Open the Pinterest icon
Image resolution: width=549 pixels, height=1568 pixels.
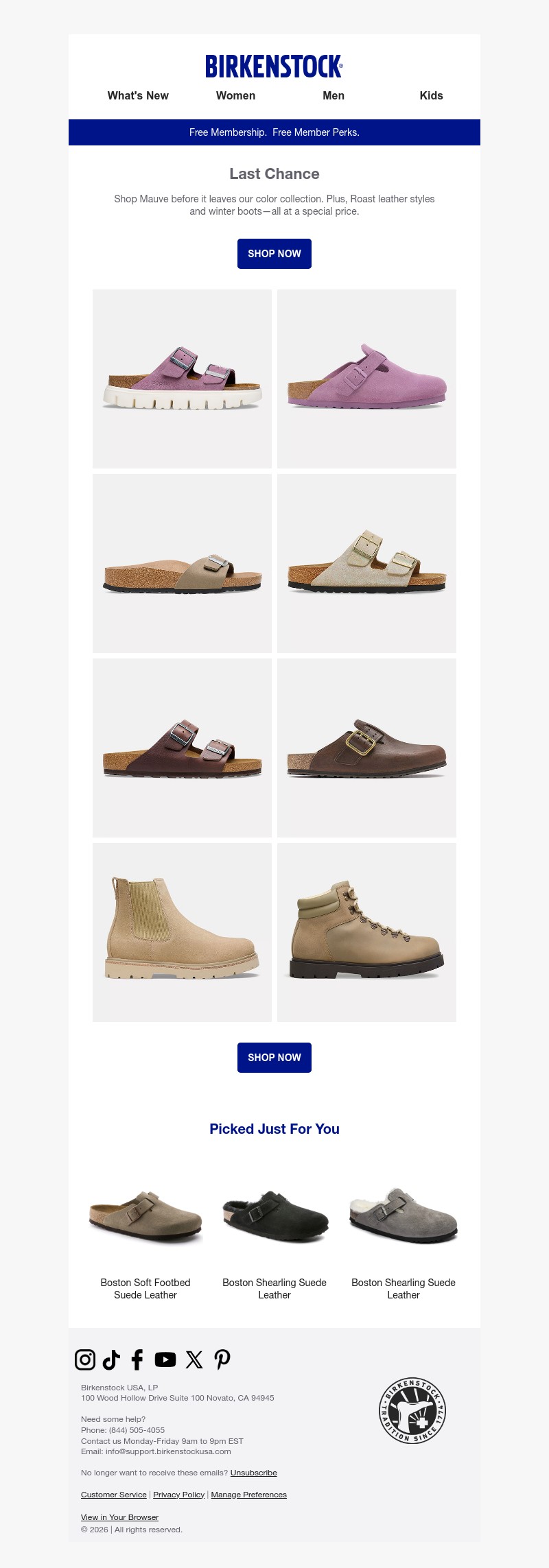222,1359
